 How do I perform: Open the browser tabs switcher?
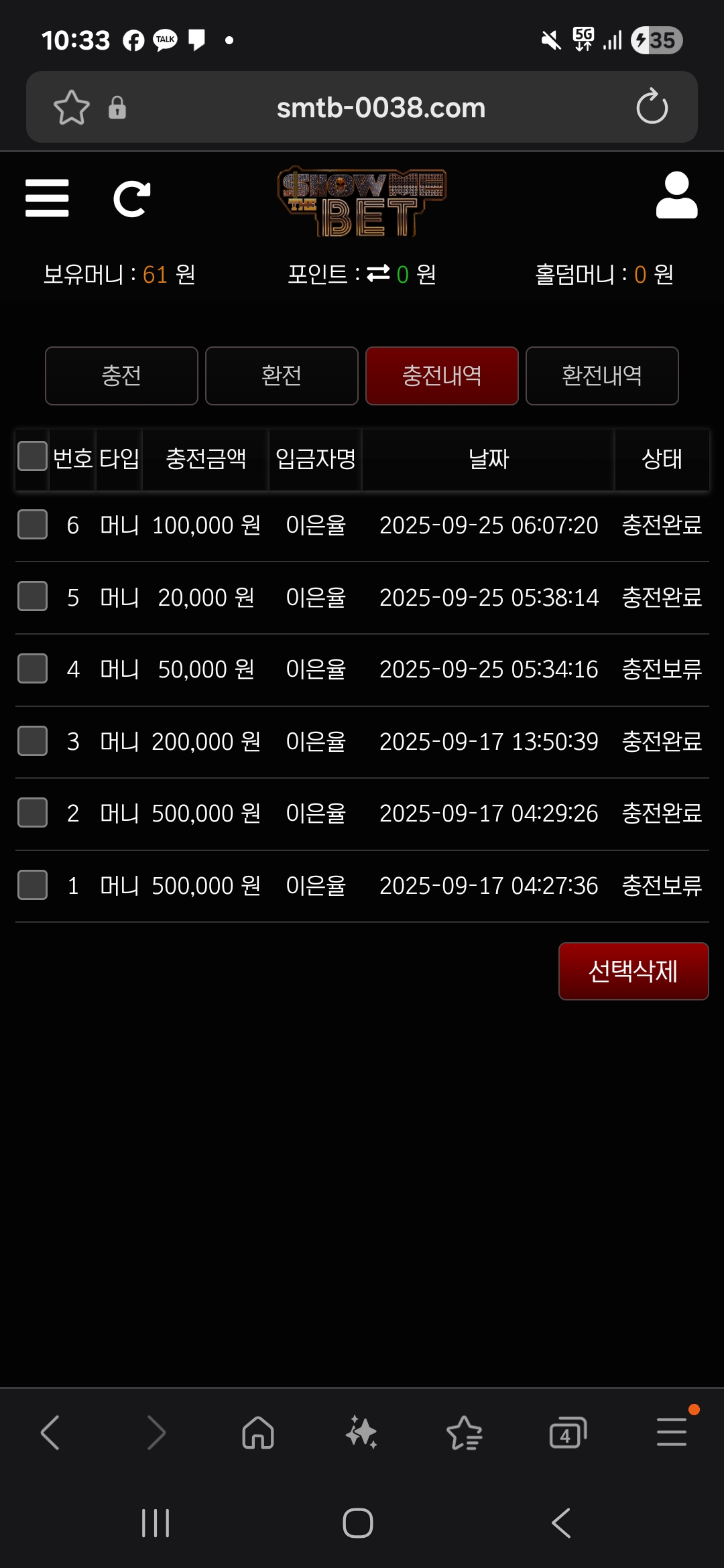(x=567, y=1433)
